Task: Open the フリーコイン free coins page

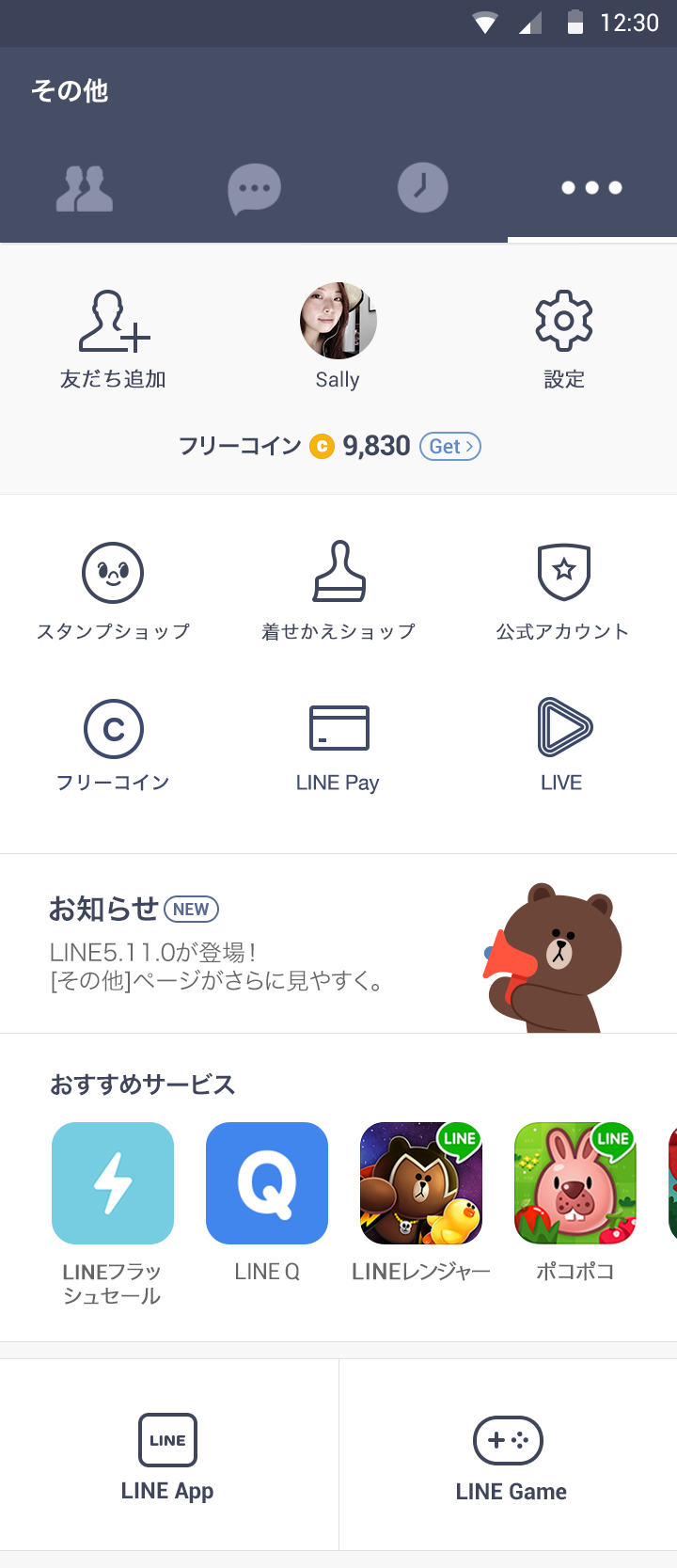Action: pos(113,743)
